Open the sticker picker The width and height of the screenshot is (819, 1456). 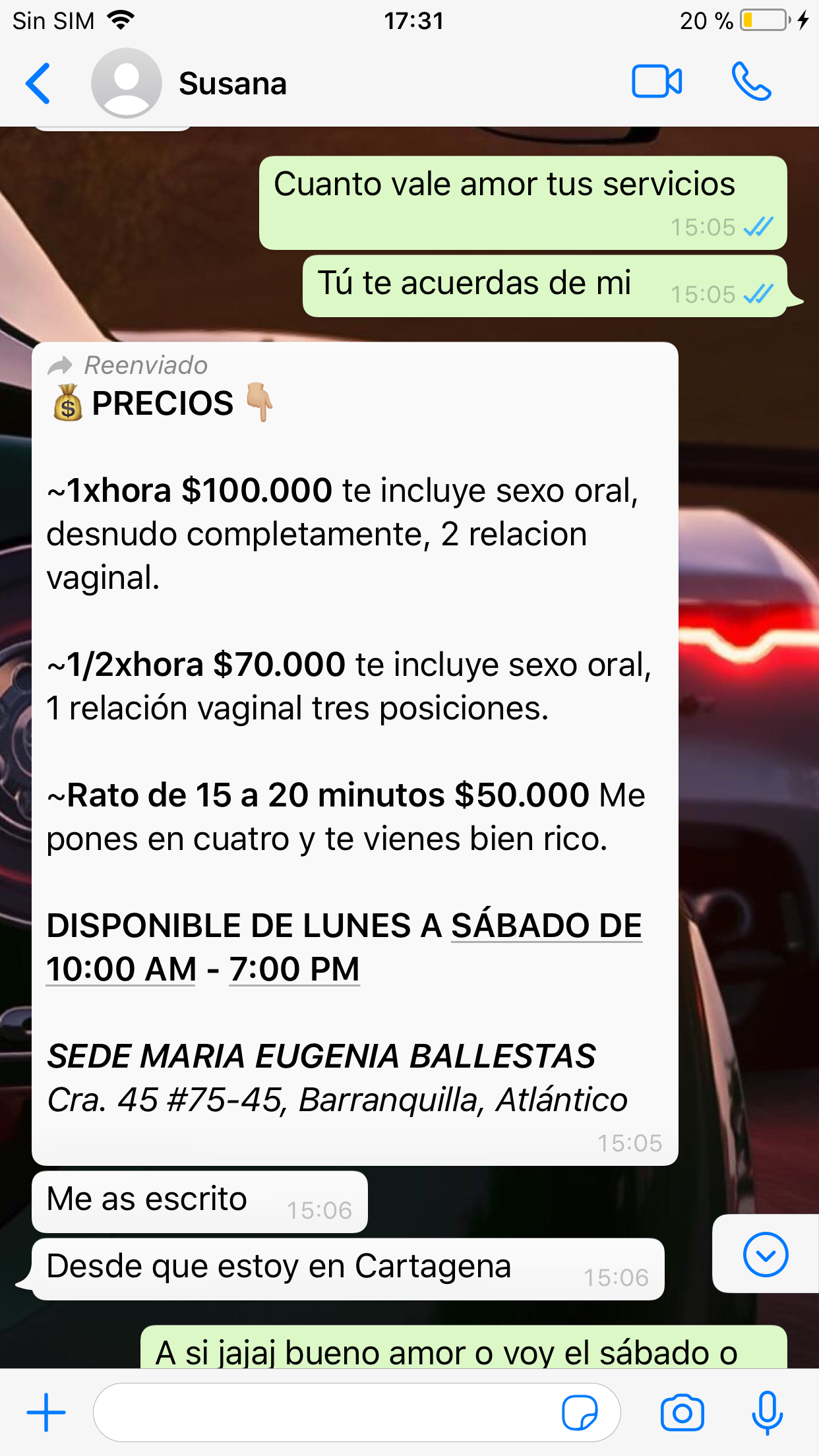[580, 1412]
